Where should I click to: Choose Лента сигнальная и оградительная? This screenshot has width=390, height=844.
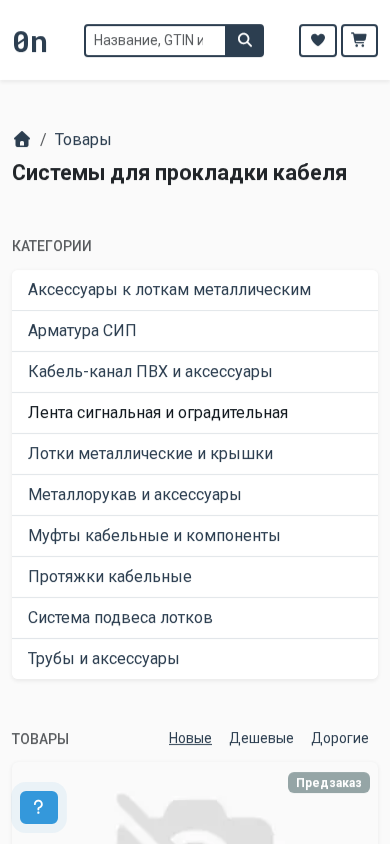point(195,413)
